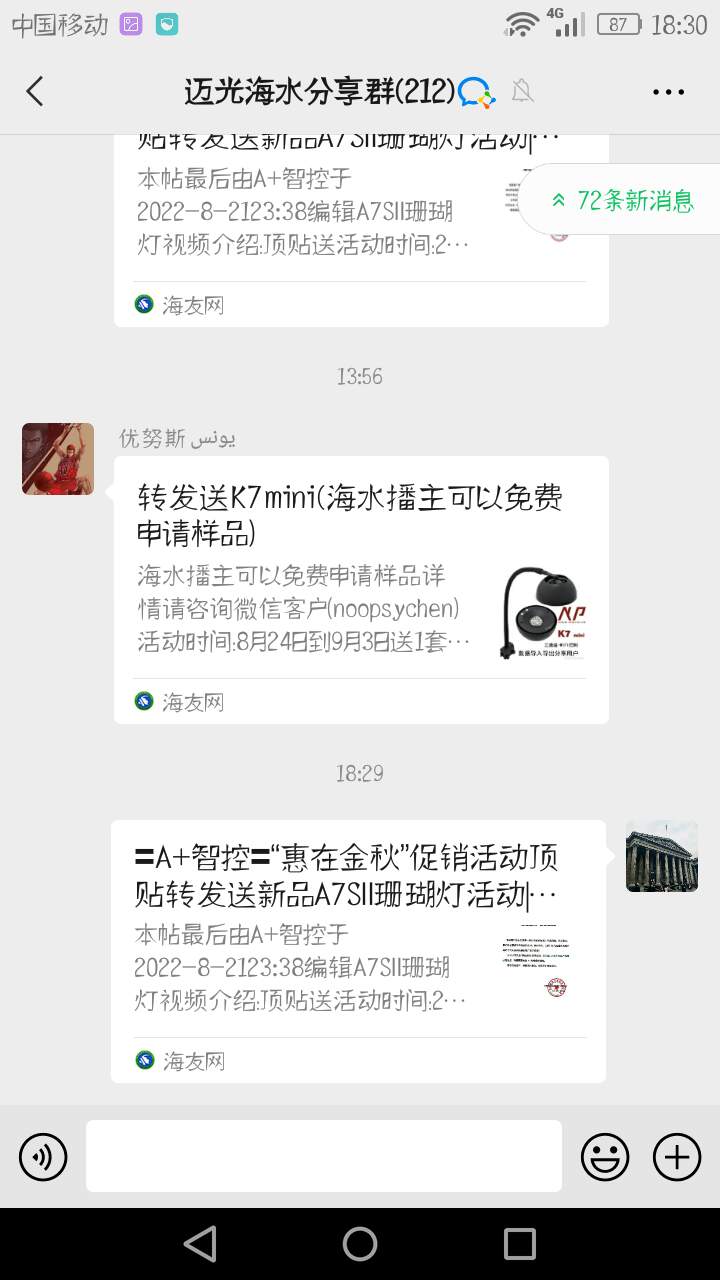View 优努斯's profile avatar

[x=58, y=458]
